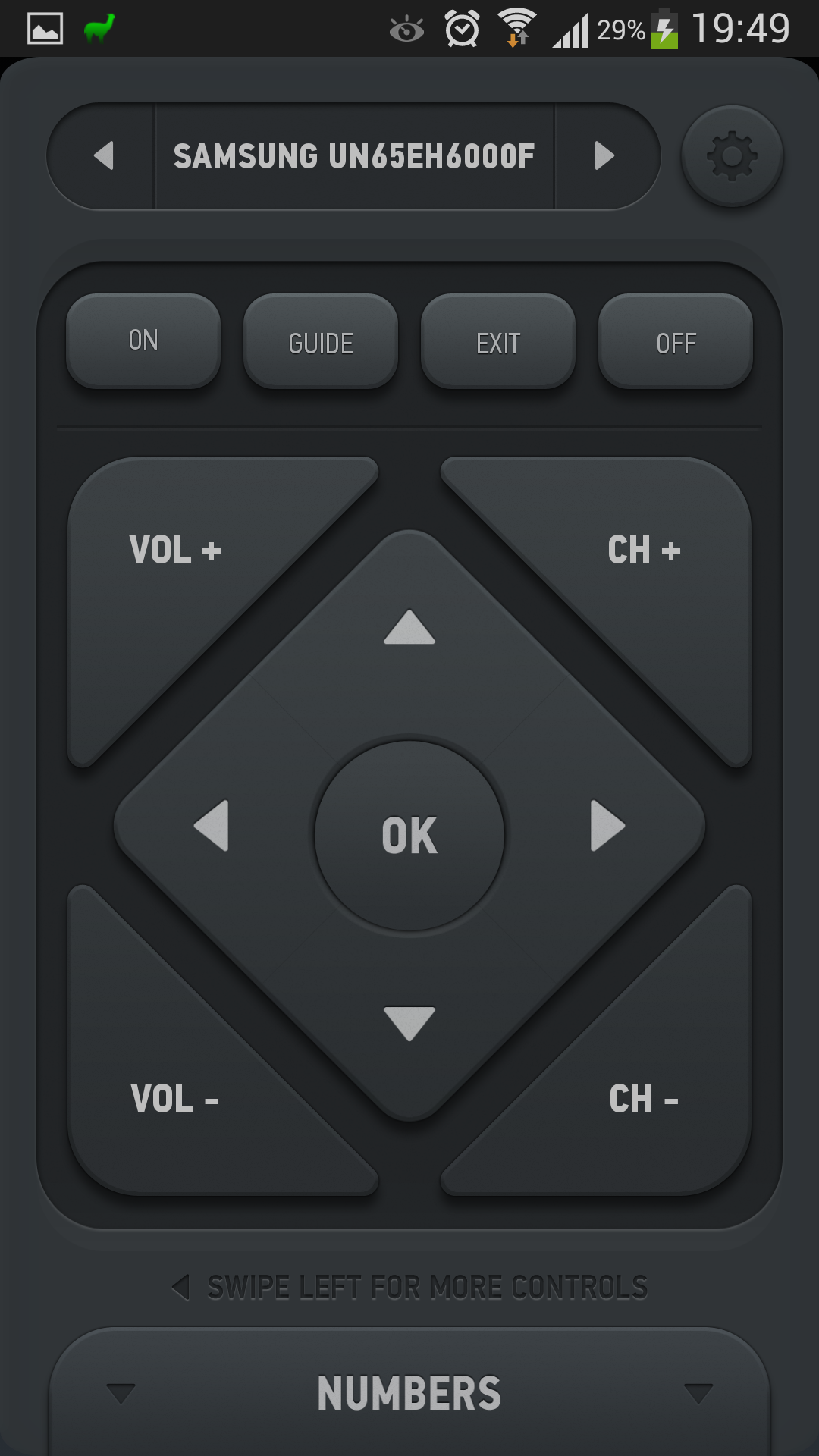Viewport: 819px width, 1456px height.
Task: Turn the TV on with ON
Action: 143,341
